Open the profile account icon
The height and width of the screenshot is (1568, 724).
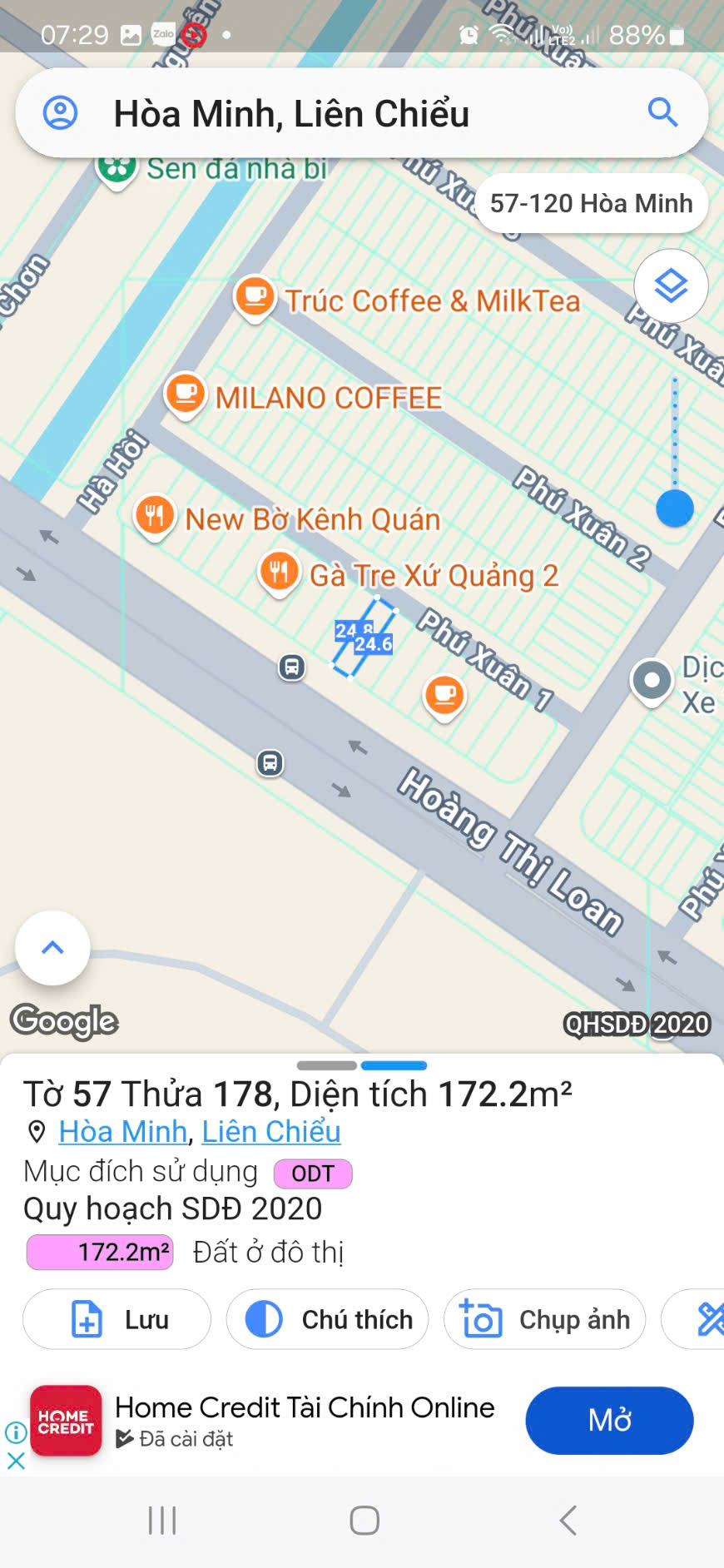pyautogui.click(x=60, y=112)
